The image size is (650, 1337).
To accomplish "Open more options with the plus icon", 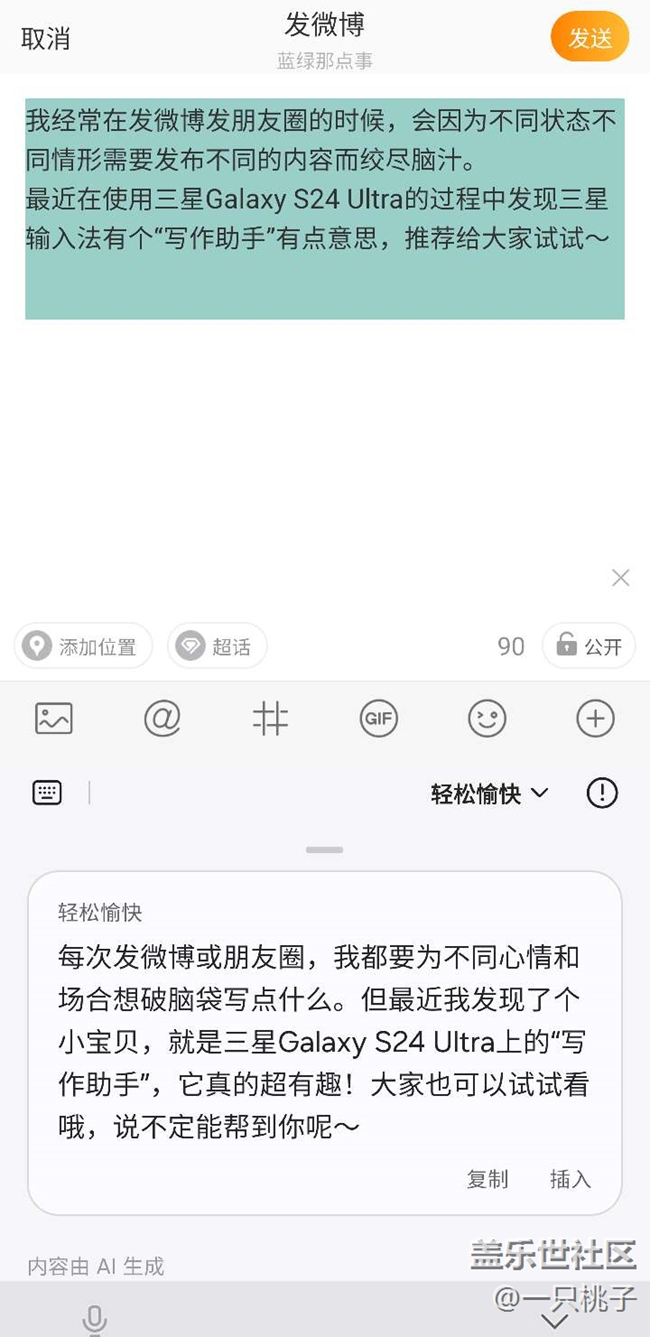I will 595,718.
